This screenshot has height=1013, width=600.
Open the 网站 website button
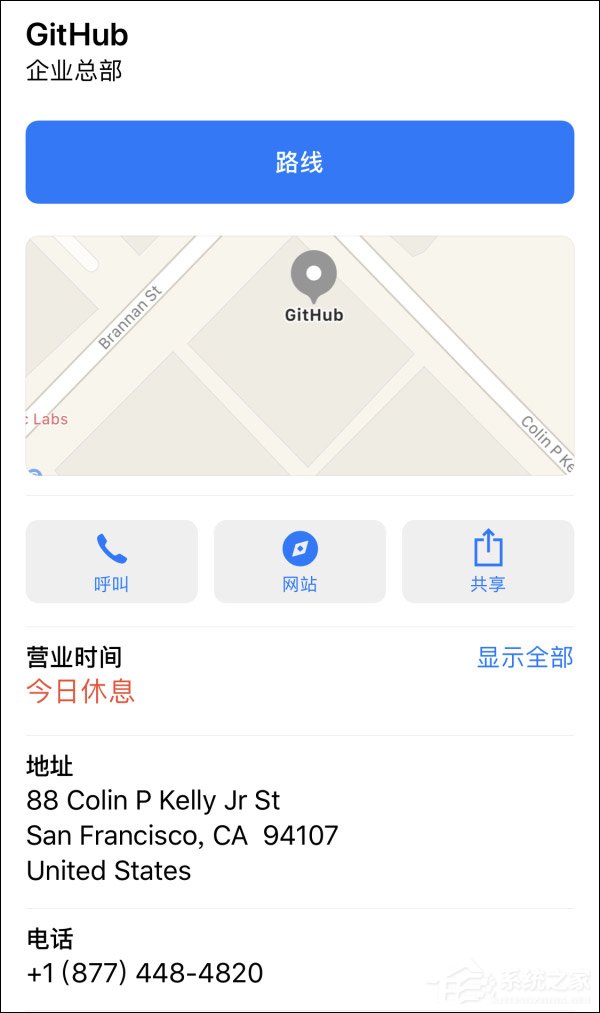(x=299, y=561)
